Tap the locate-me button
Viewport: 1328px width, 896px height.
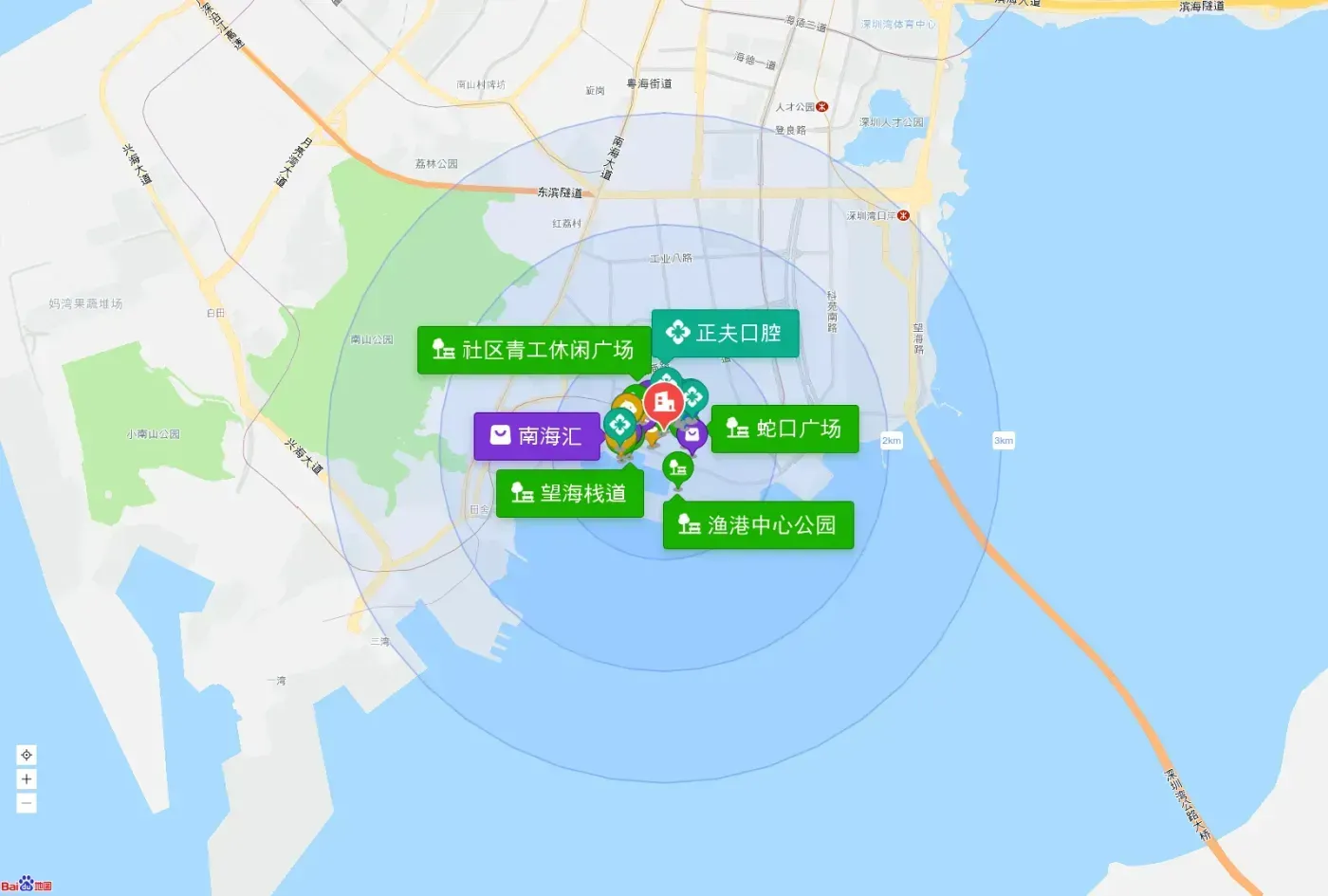click(x=27, y=755)
